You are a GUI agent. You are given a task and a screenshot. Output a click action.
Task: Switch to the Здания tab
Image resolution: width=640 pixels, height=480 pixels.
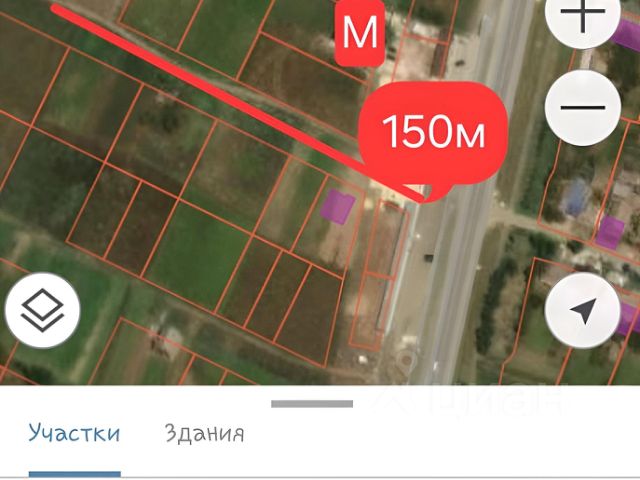[204, 434]
